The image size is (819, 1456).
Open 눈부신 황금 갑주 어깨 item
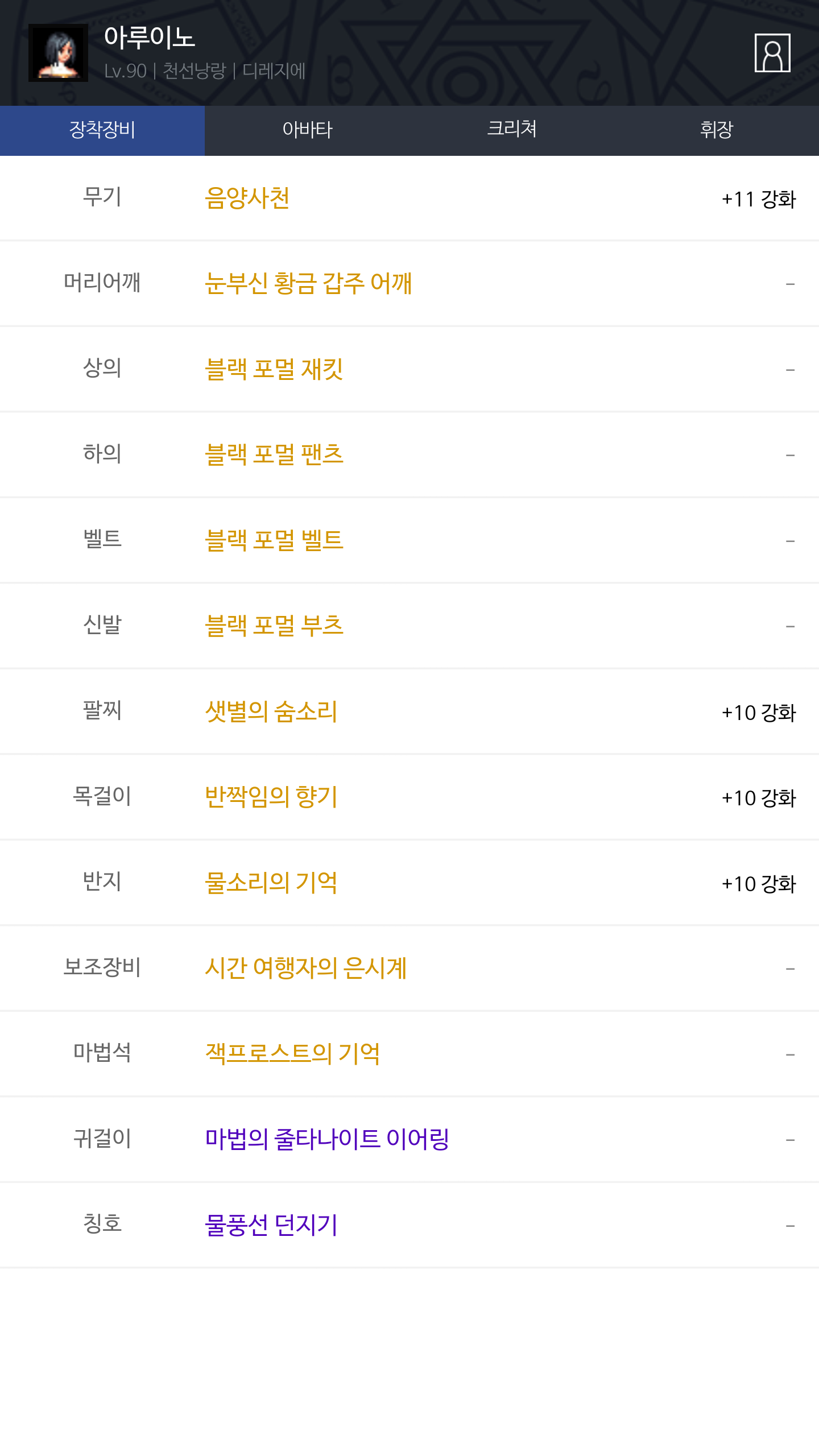[x=308, y=283]
